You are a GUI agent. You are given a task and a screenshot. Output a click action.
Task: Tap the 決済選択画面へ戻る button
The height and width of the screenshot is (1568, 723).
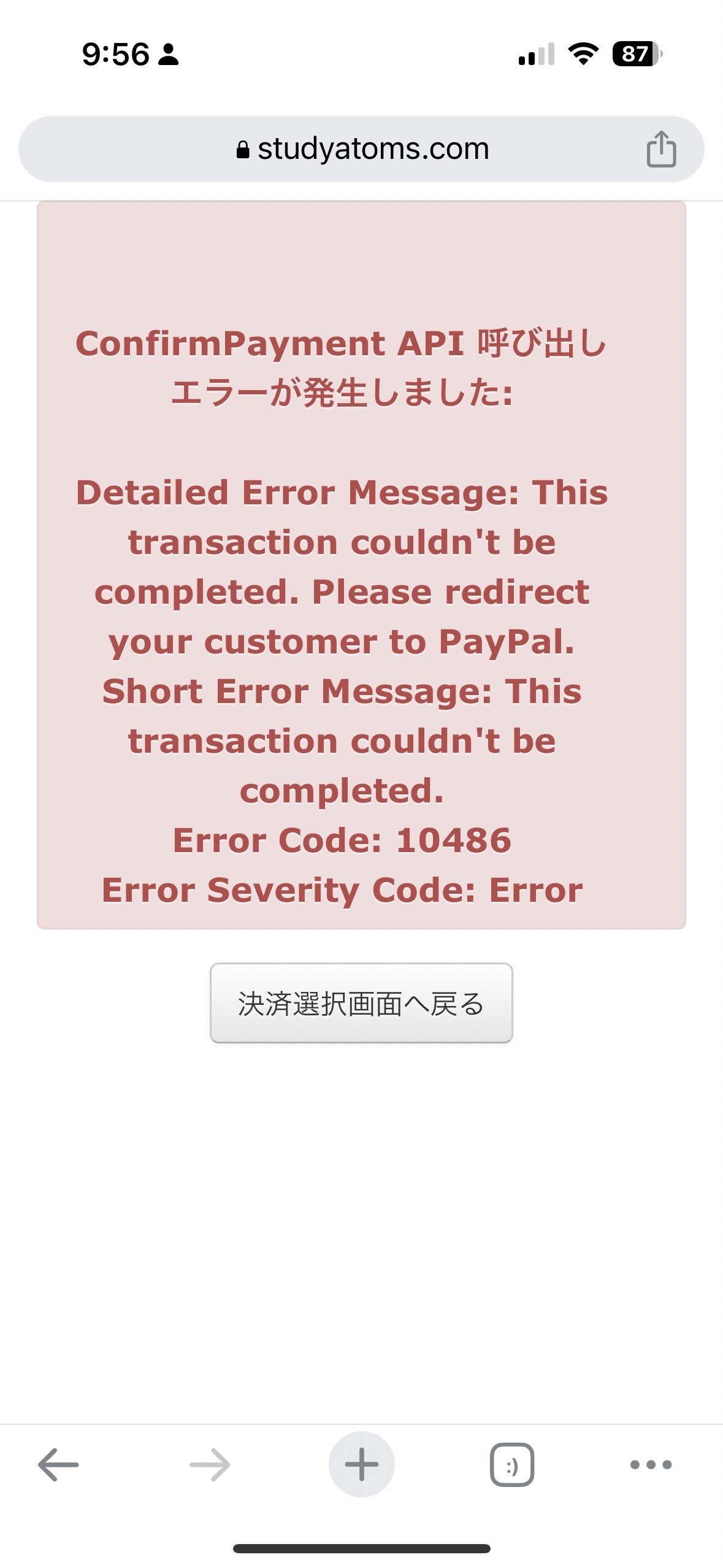pos(361,1003)
